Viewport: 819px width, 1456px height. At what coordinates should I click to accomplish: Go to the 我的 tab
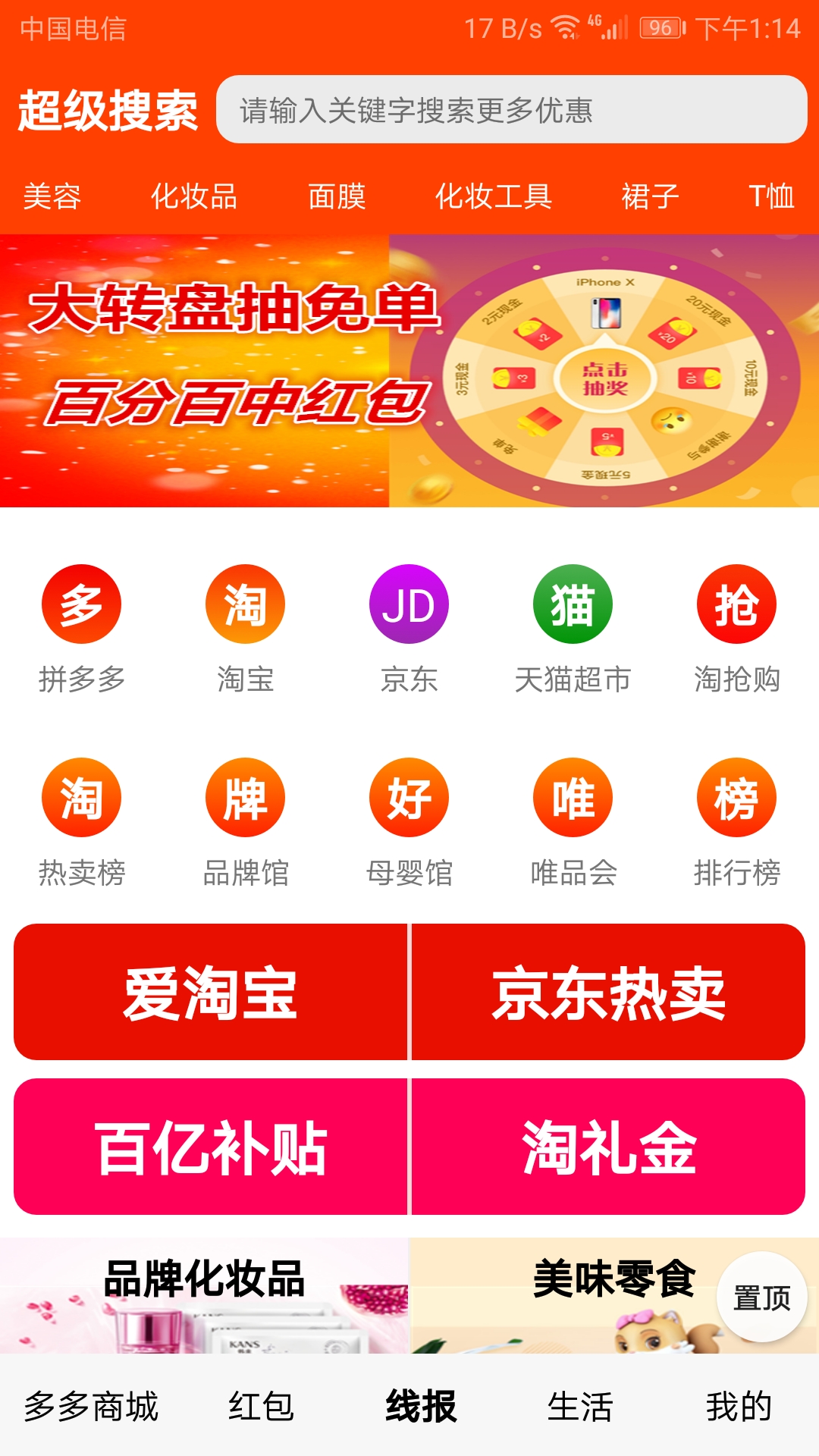click(x=738, y=1406)
